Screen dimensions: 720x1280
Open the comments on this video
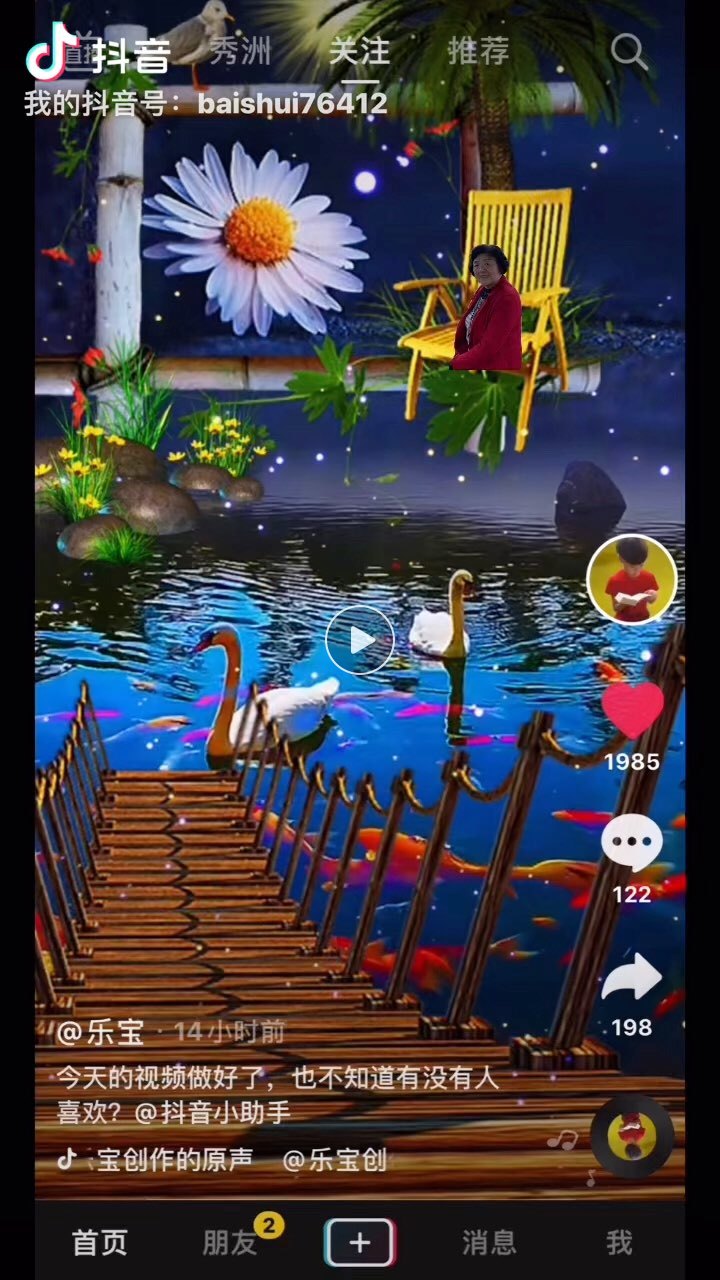(632, 843)
